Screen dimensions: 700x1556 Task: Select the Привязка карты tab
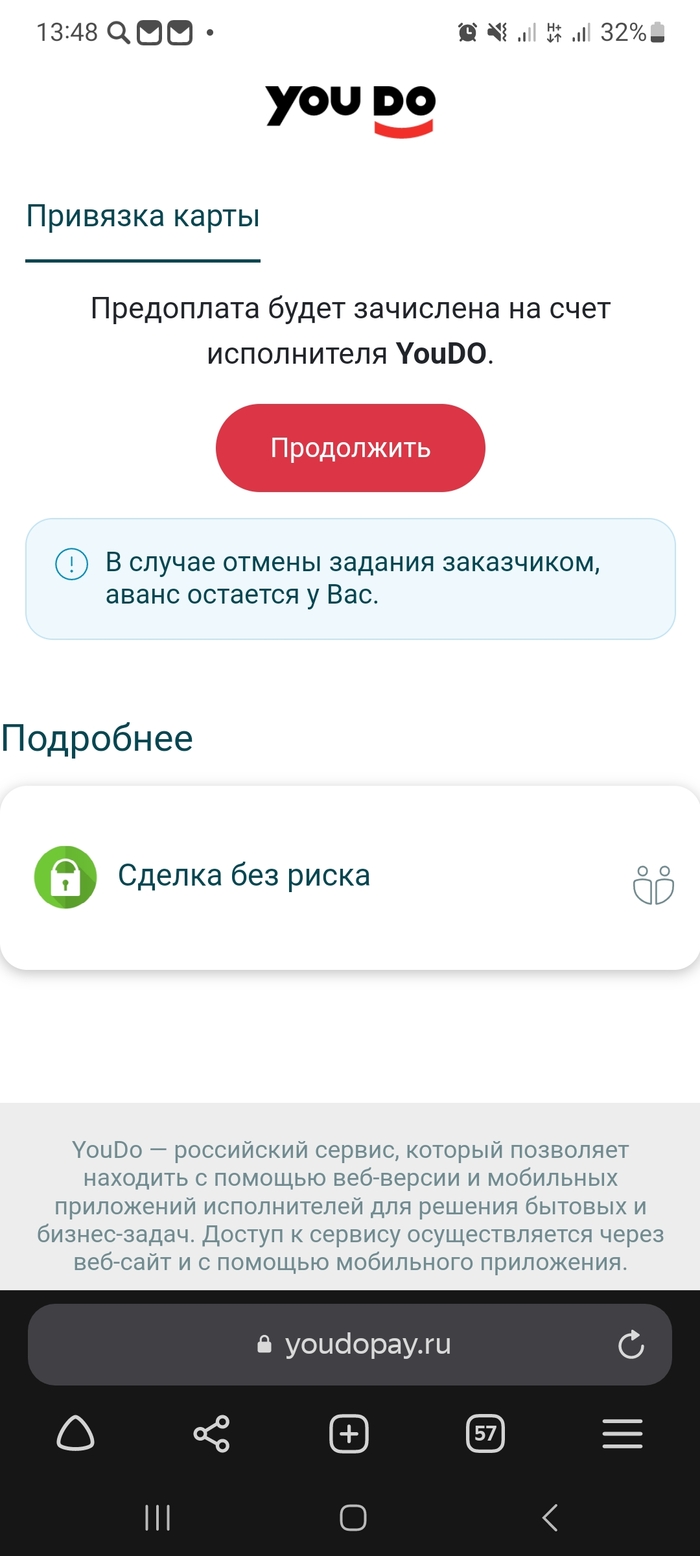(143, 217)
